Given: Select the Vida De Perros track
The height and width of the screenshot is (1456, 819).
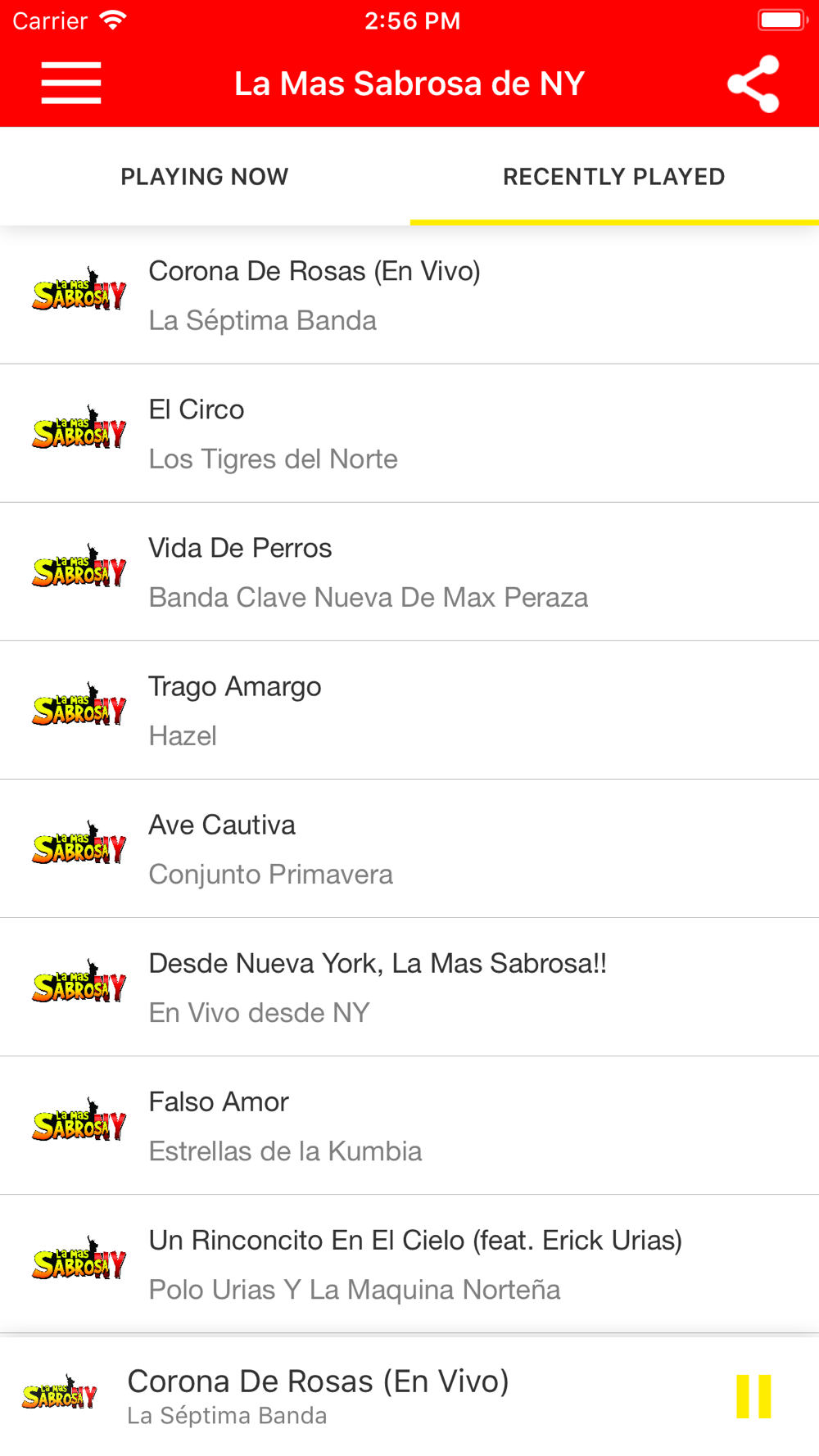Looking at the screenshot, I should coord(409,572).
